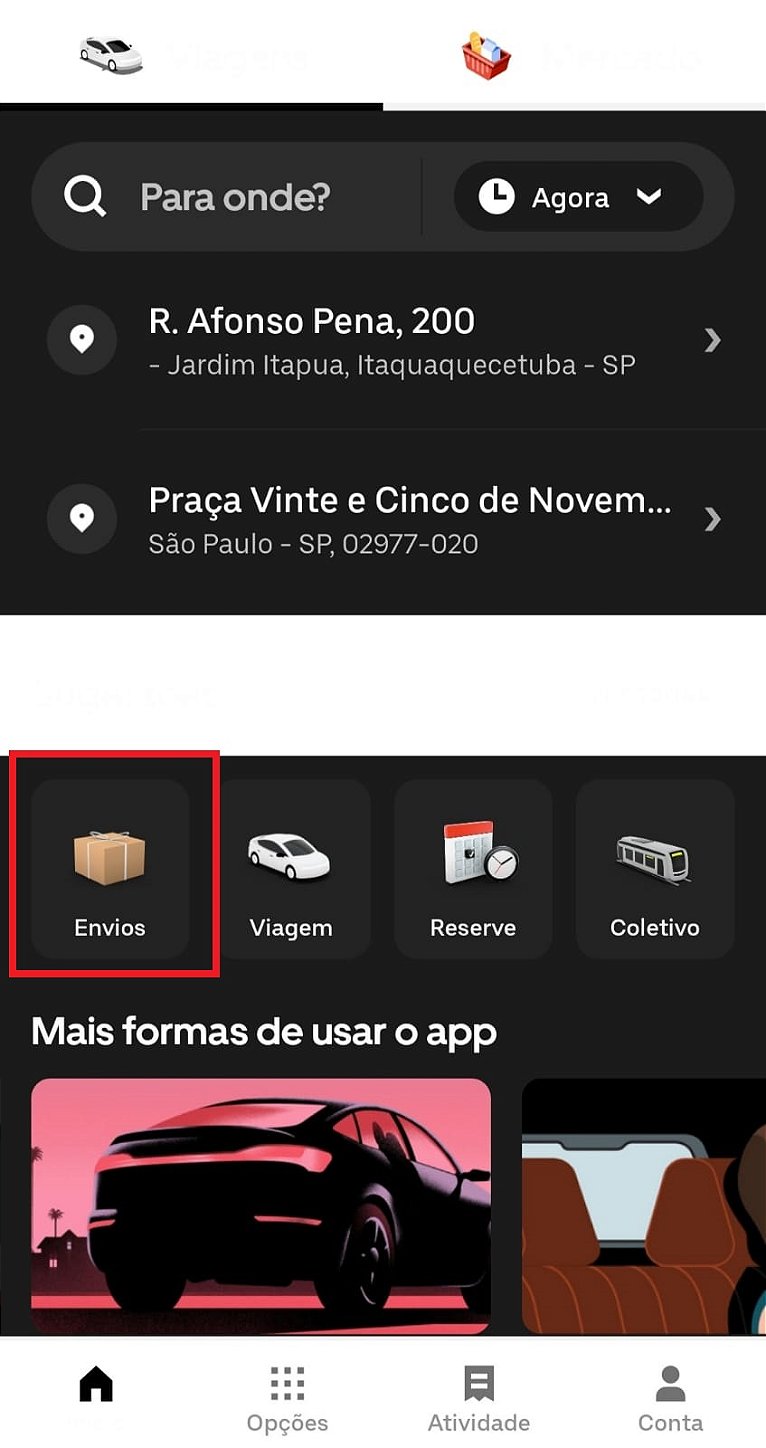Expand the 'Agora' time dropdown
This screenshot has height=1448, width=766.
point(578,197)
